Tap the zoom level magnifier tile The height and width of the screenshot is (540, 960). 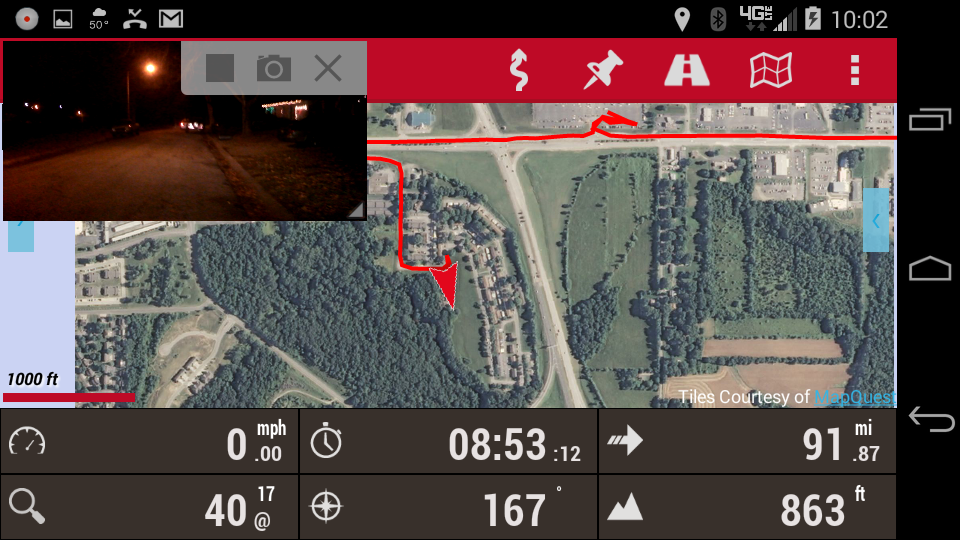coord(150,507)
